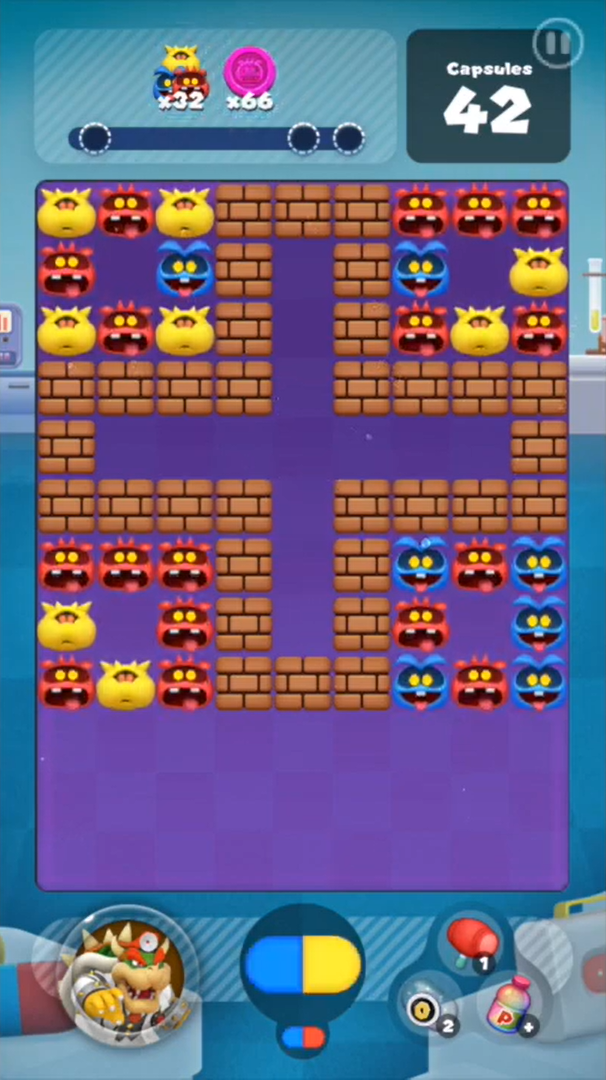Pick the small next capsule
This screenshot has width=606, height=1080.
pyautogui.click(x=302, y=1038)
